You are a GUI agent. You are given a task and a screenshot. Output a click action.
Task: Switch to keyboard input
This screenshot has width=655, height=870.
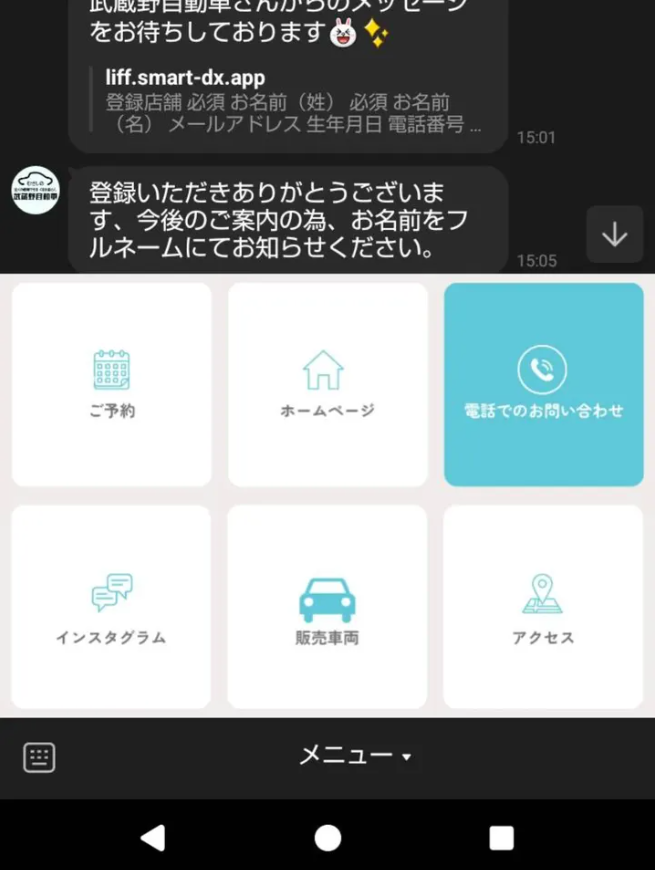[39, 757]
